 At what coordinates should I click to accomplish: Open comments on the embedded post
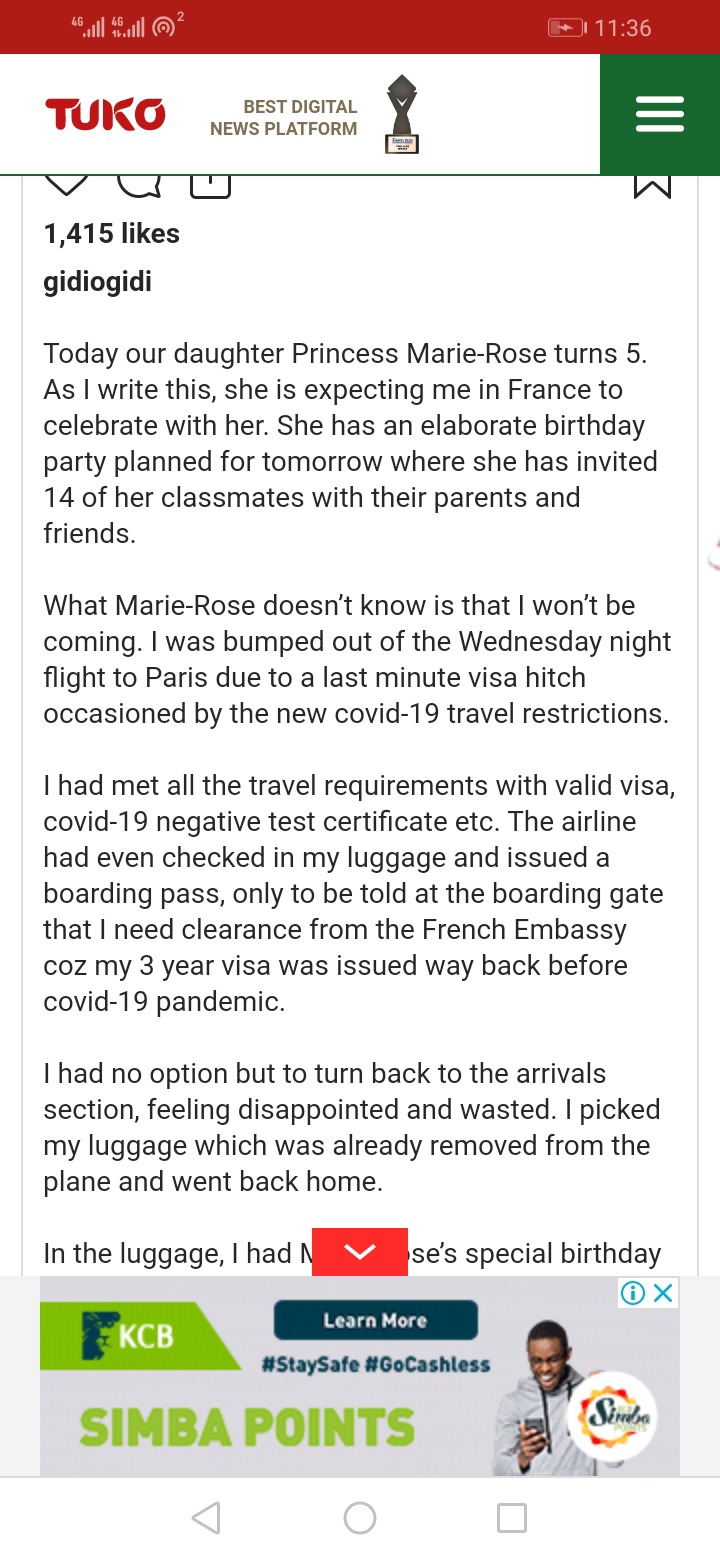(x=139, y=183)
